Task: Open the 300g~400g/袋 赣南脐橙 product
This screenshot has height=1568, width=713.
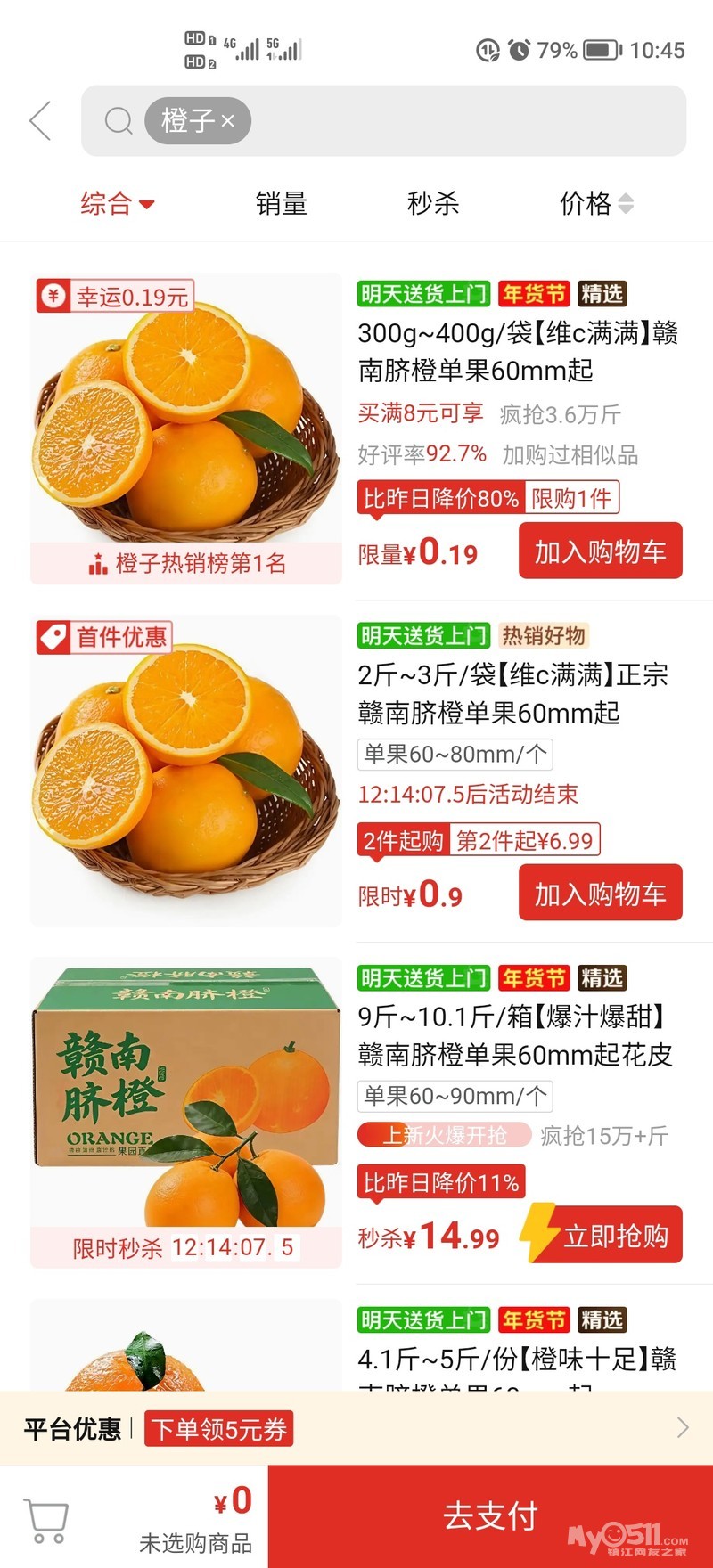Action: (x=517, y=351)
